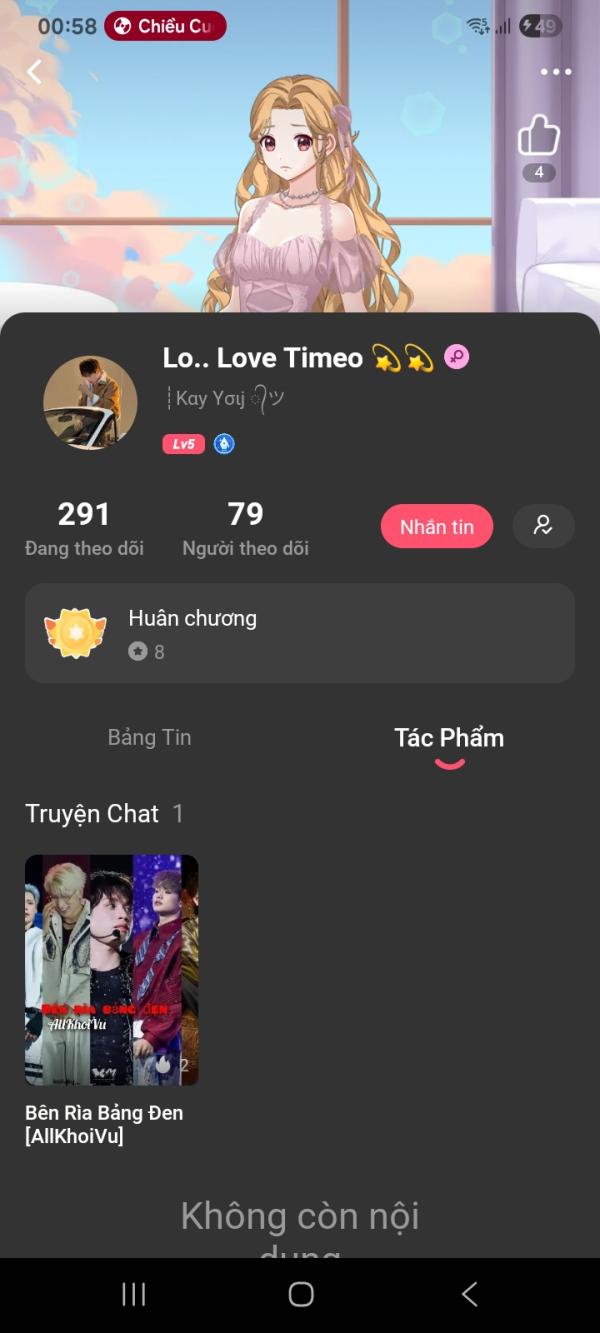Open recent apps from navigation bar
Image resolution: width=600 pixels, height=1333 pixels.
click(x=133, y=1294)
